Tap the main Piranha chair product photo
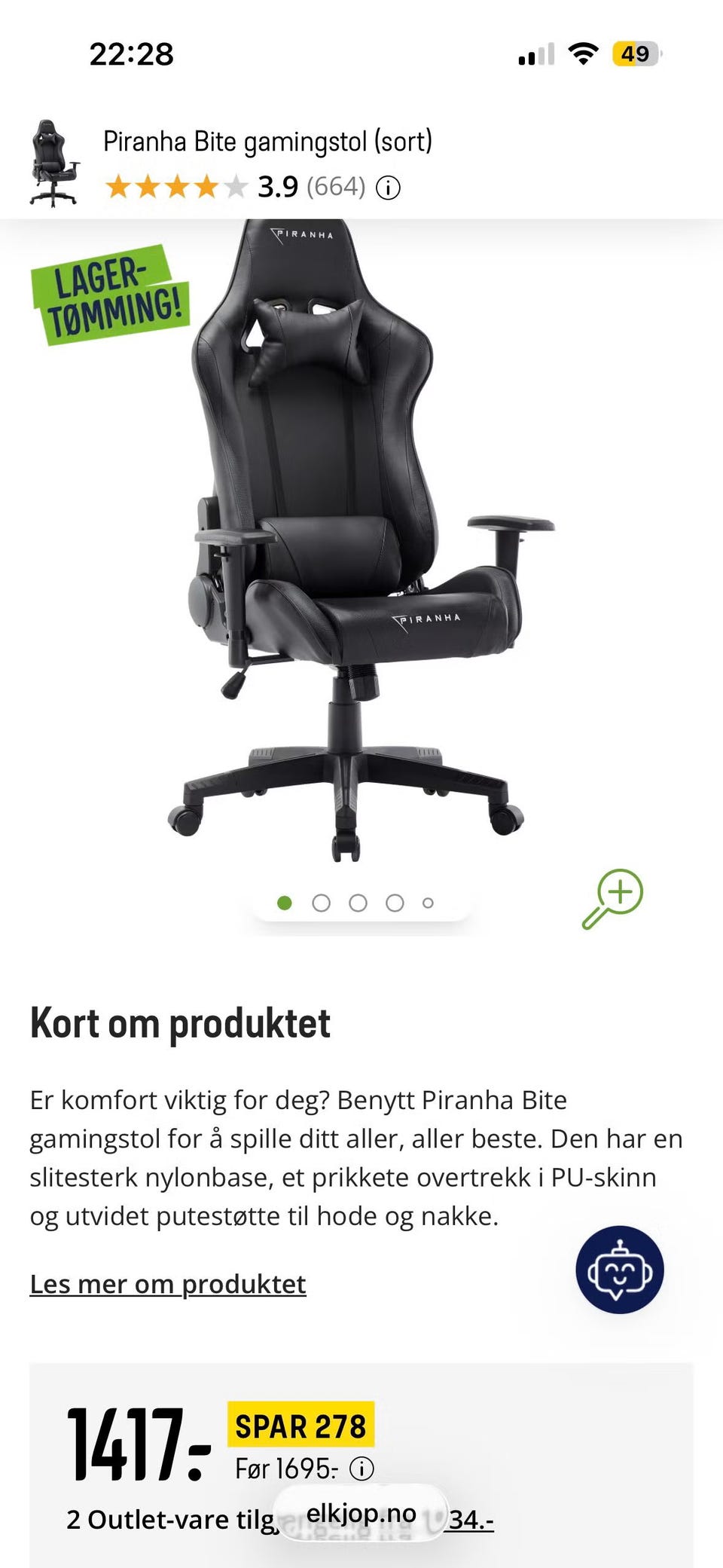723x1568 pixels. pyautogui.click(x=354, y=543)
